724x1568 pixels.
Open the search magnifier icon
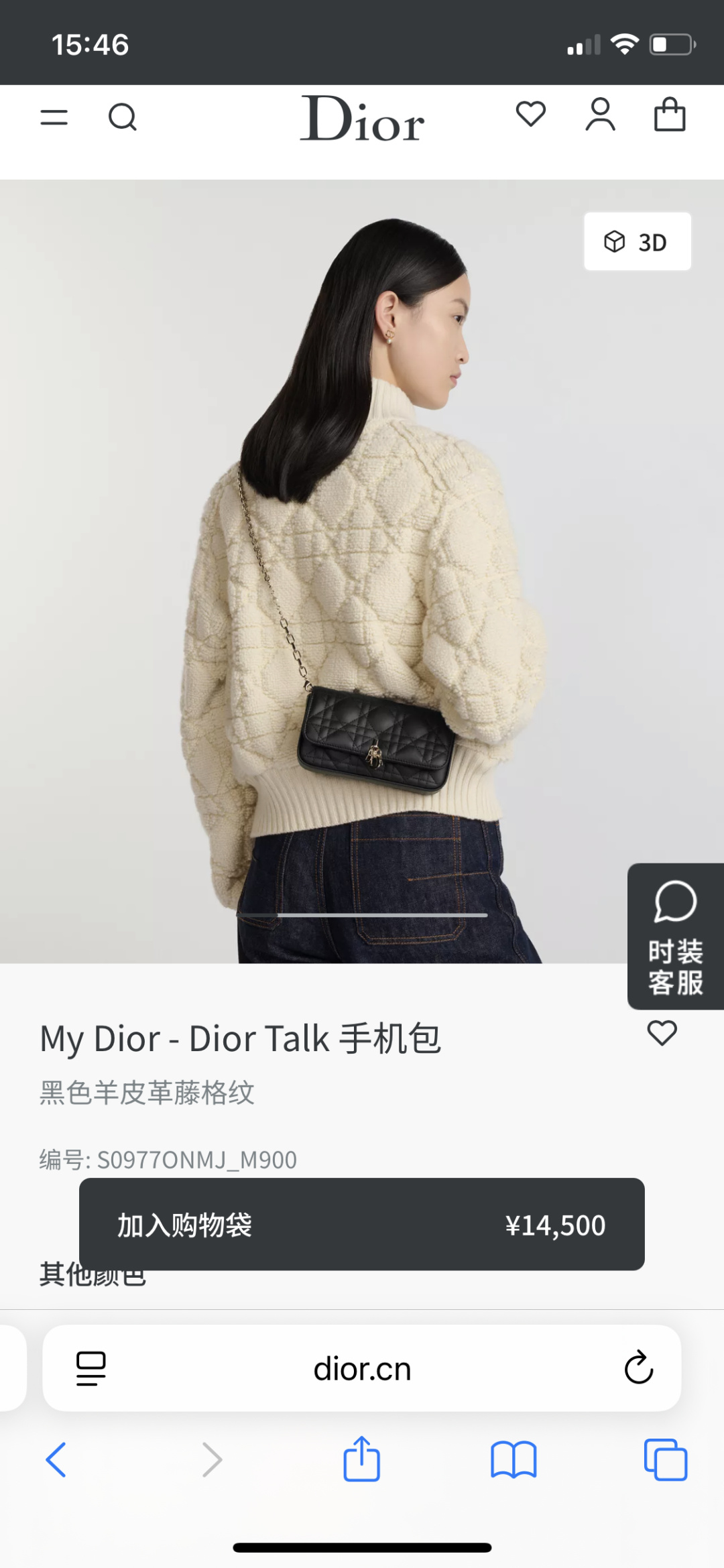pyautogui.click(x=123, y=117)
